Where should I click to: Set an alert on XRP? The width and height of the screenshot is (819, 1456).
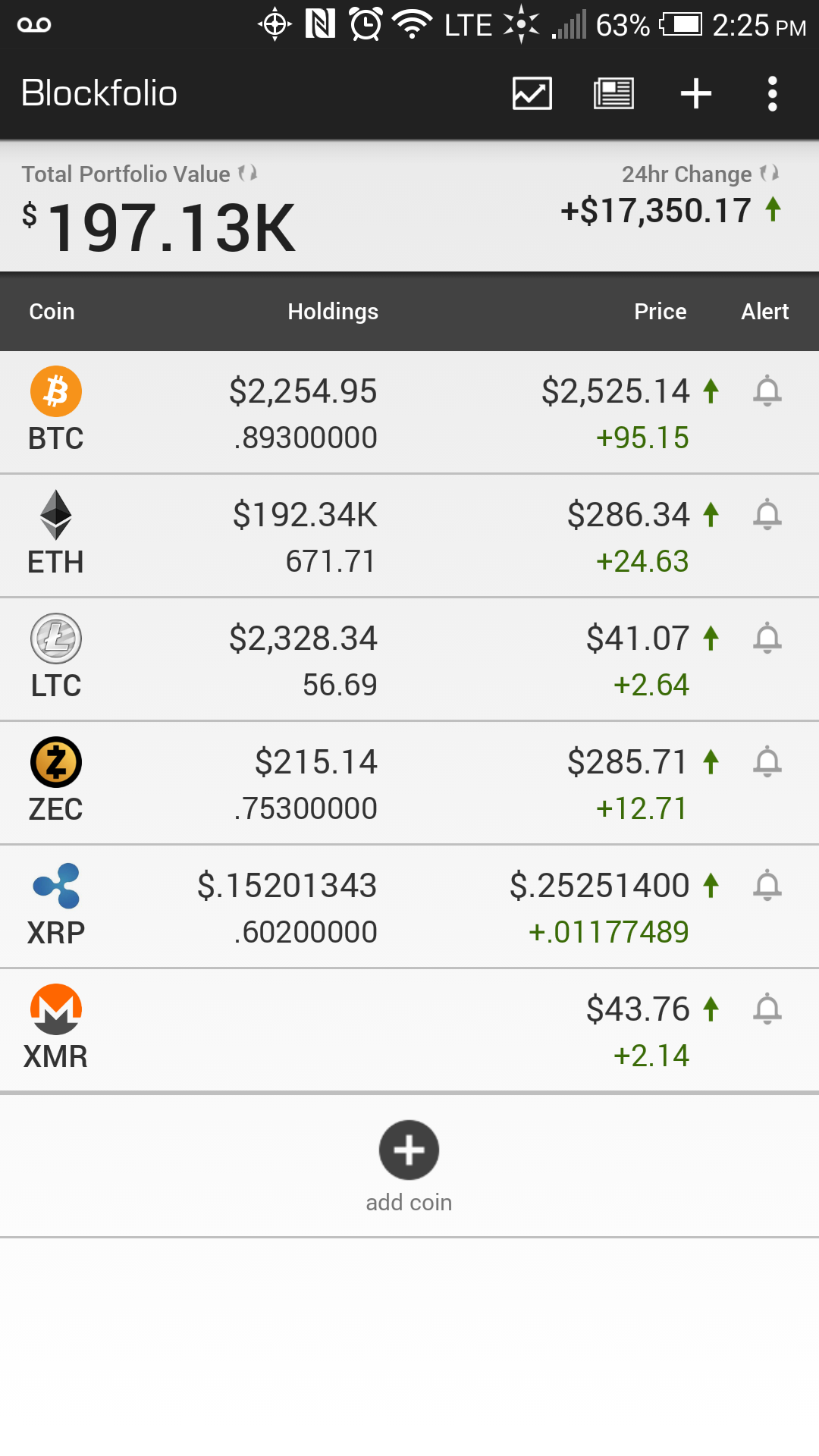coord(767,886)
